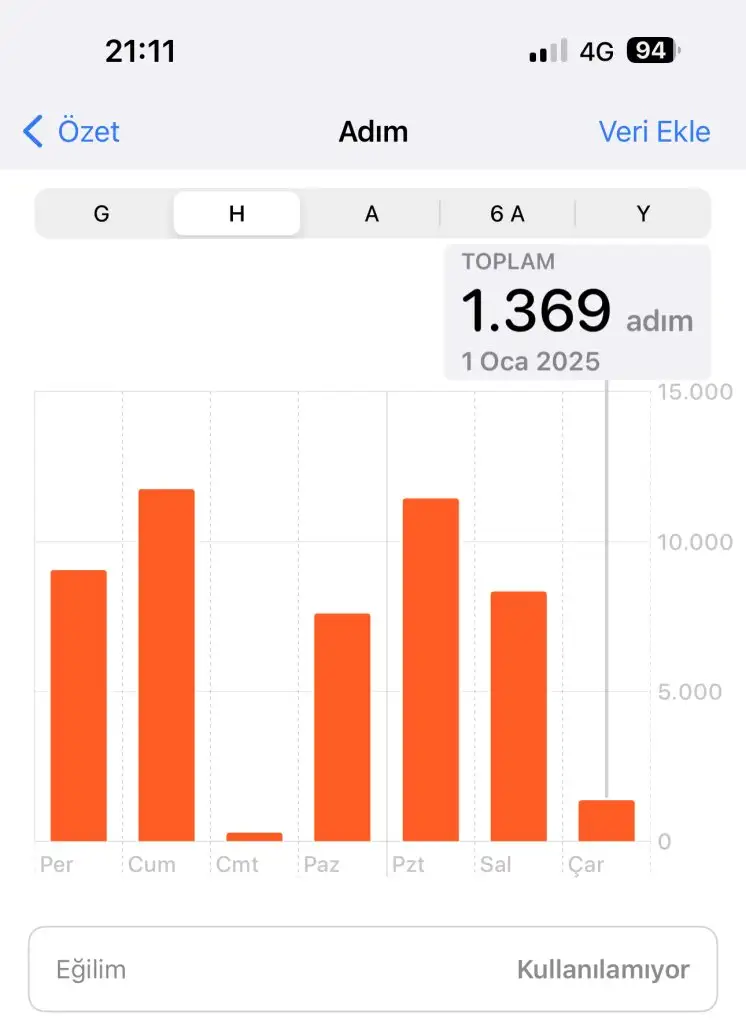Switch to the A monthly view
746x1024 pixels.
372,214
